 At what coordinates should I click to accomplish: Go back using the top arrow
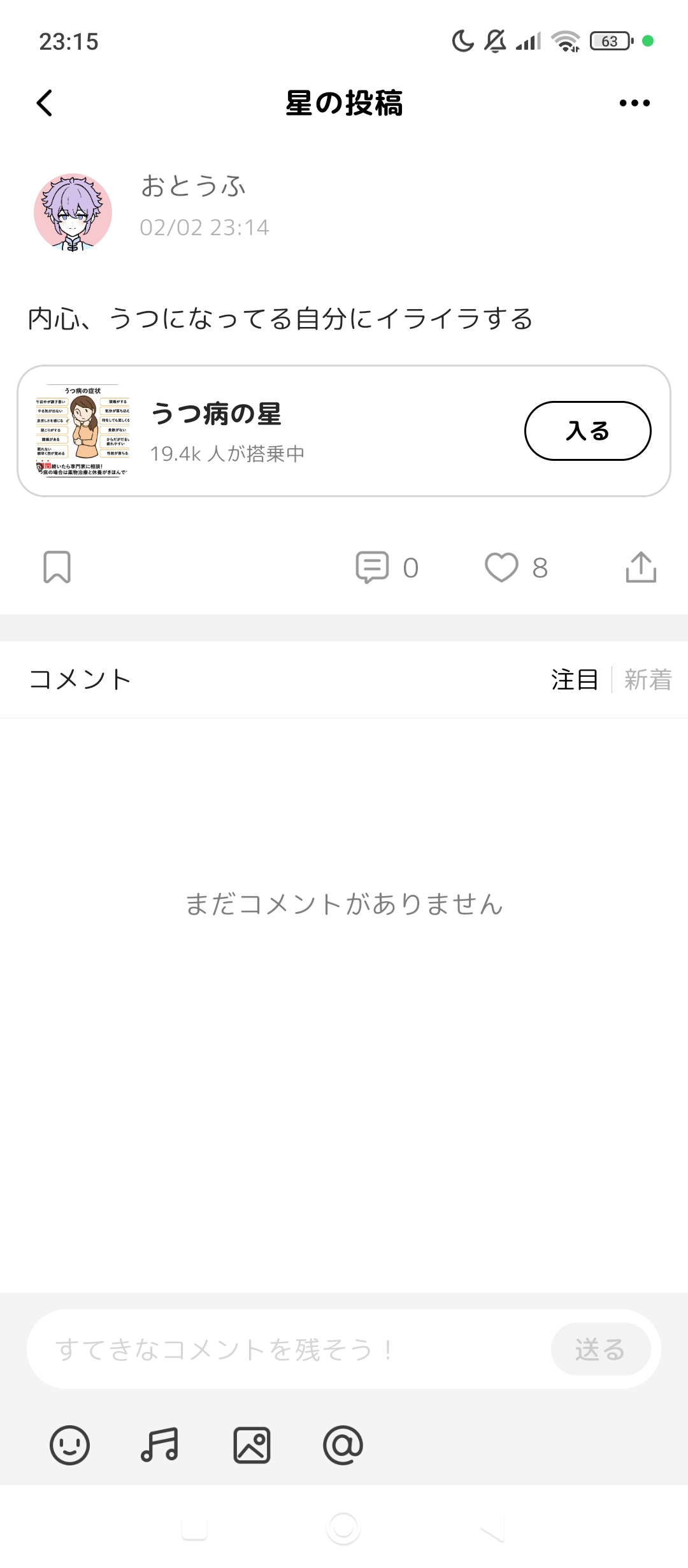45,103
